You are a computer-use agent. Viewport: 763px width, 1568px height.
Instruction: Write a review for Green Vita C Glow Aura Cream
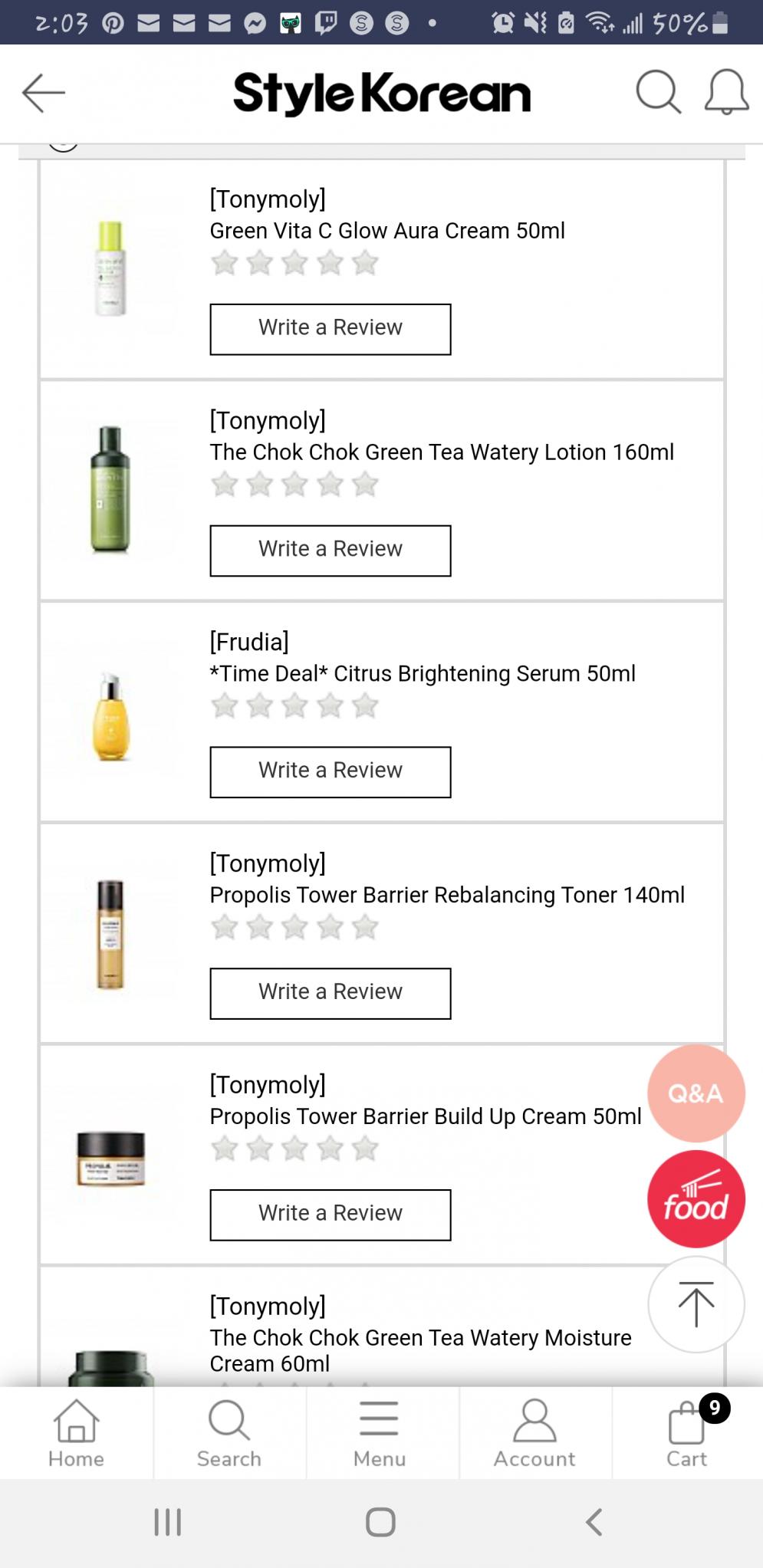331,329
